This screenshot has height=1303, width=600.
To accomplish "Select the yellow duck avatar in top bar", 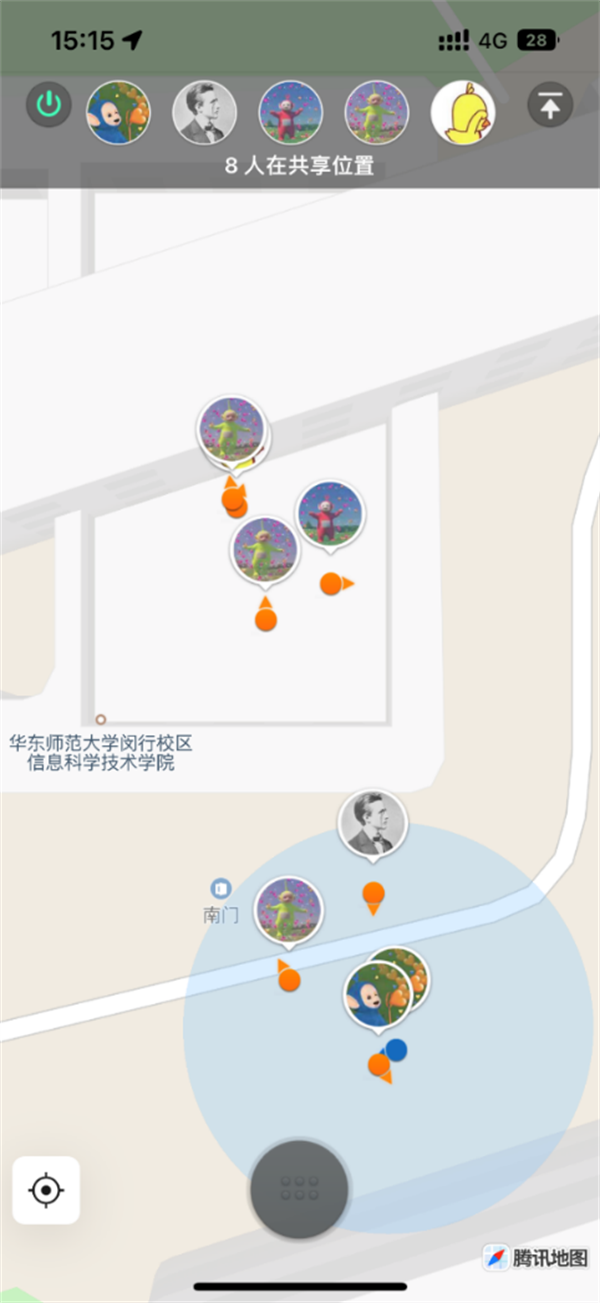I will (463, 112).
